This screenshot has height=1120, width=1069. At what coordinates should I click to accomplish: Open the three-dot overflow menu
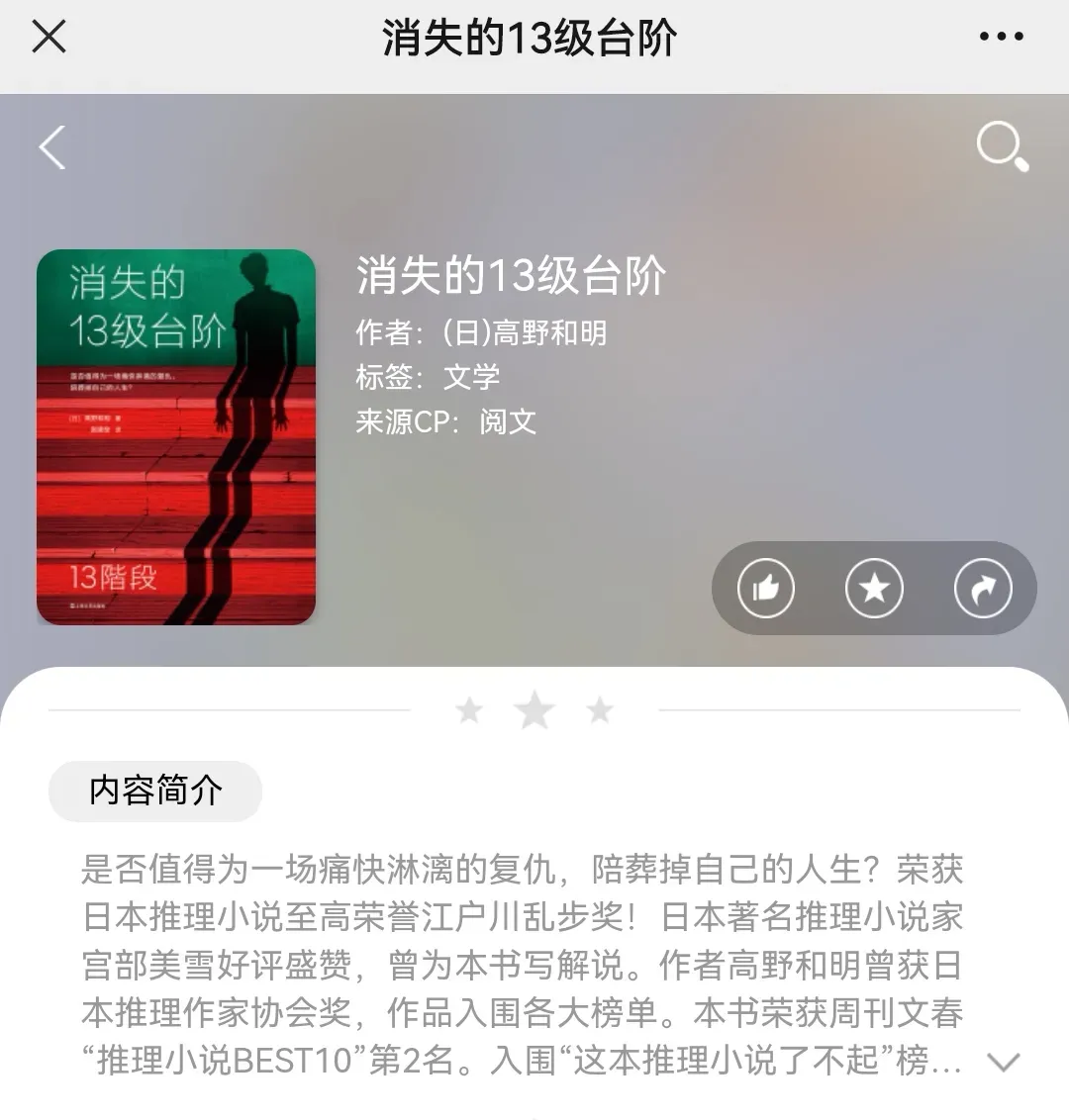(1001, 38)
